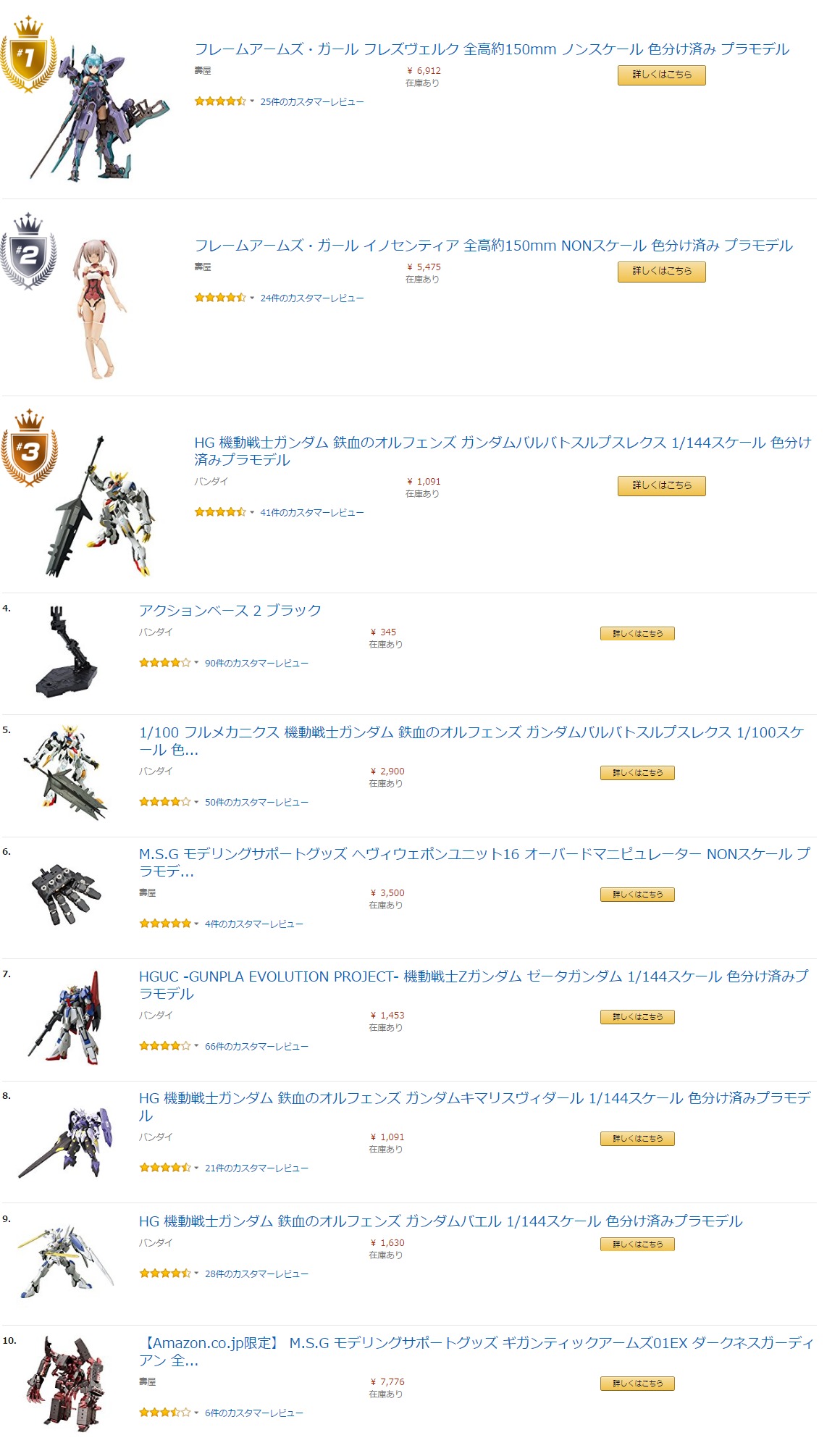840x1443 pixels.
Task: Open M.S.G ヘヴィウェポンユニット16 title link
Action: click(x=474, y=854)
